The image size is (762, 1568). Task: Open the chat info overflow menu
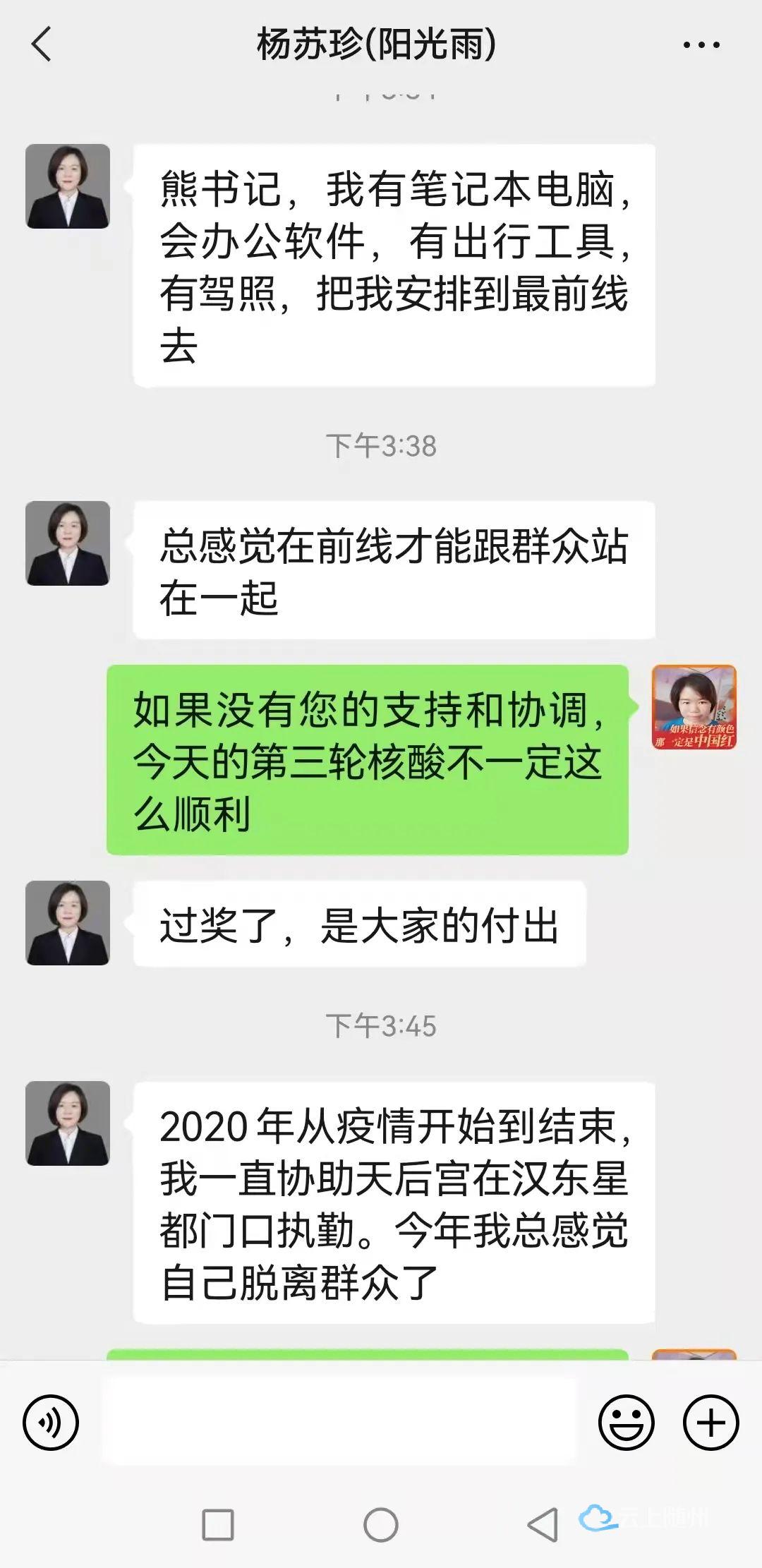click(x=701, y=45)
